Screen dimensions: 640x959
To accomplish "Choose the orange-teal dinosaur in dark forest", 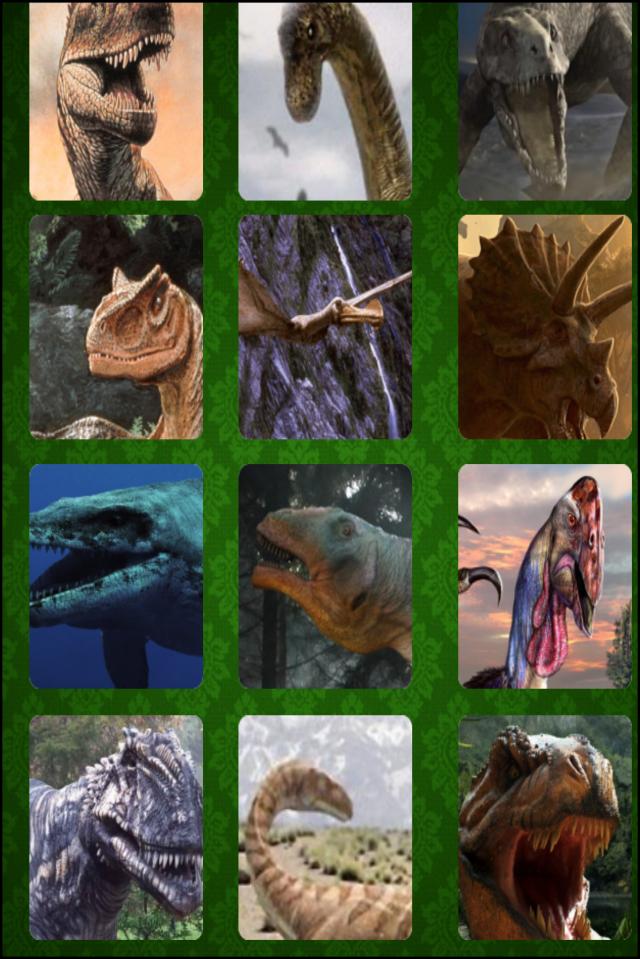I will [x=325, y=576].
